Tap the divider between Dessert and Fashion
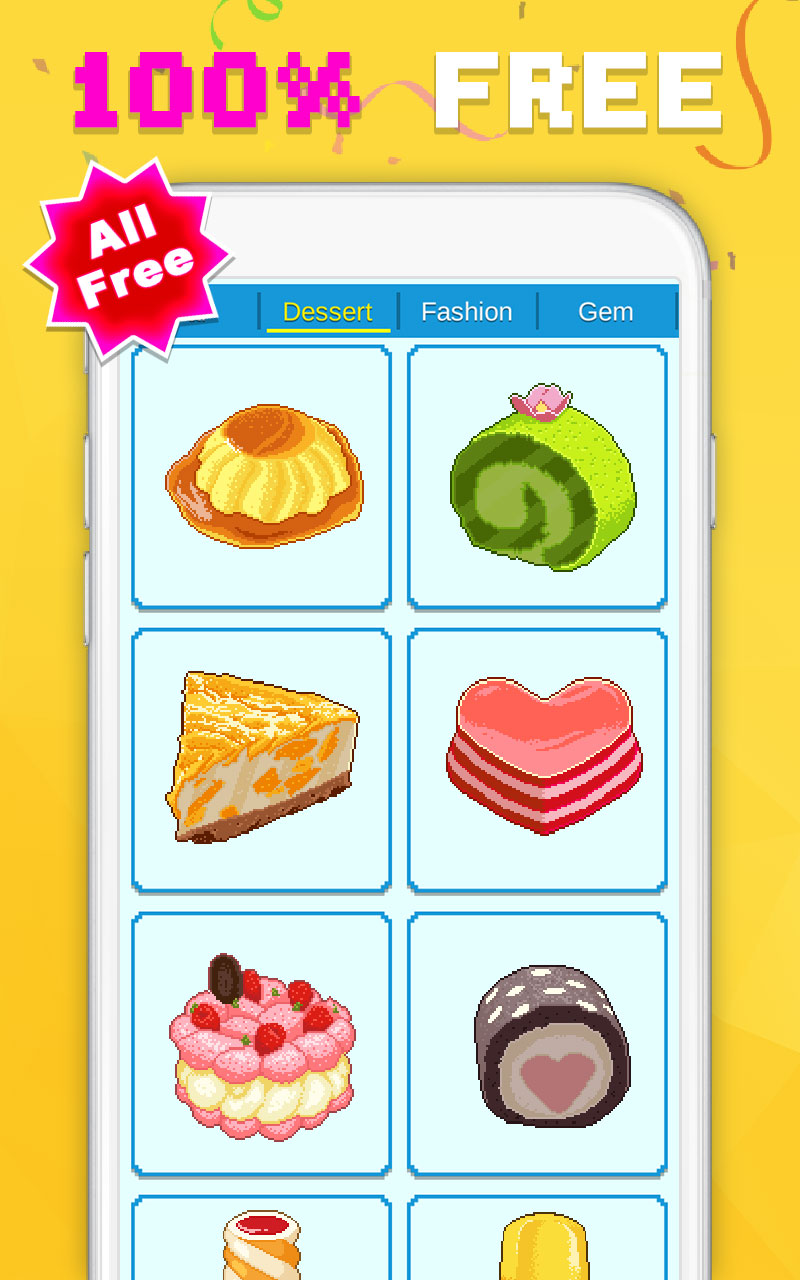This screenshot has width=800, height=1280. pos(398,311)
